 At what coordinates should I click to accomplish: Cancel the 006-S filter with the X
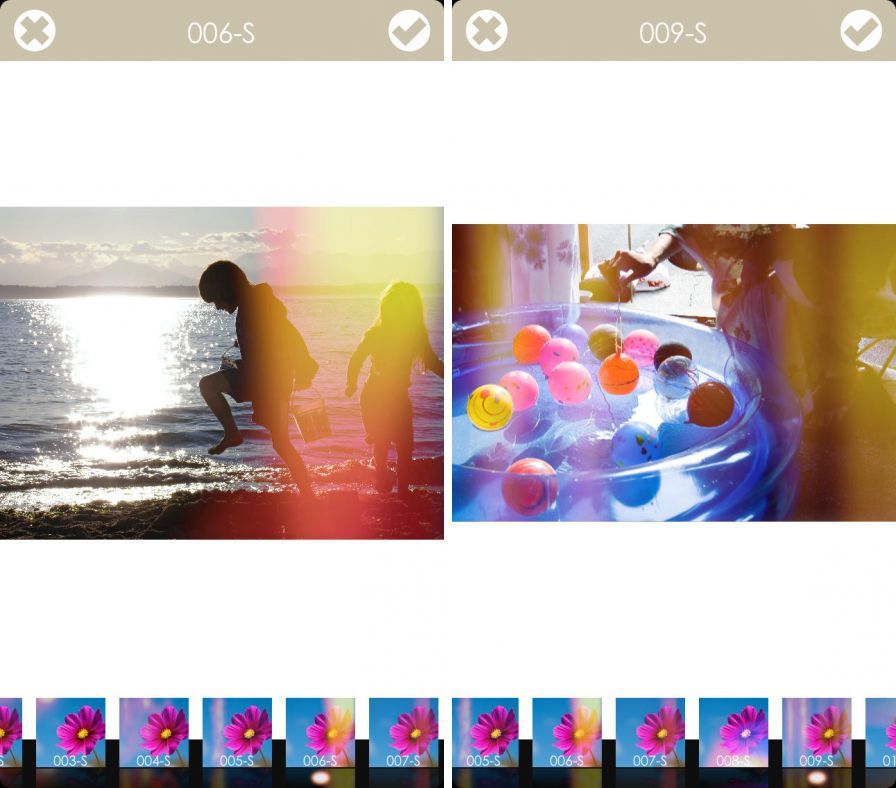point(34,31)
